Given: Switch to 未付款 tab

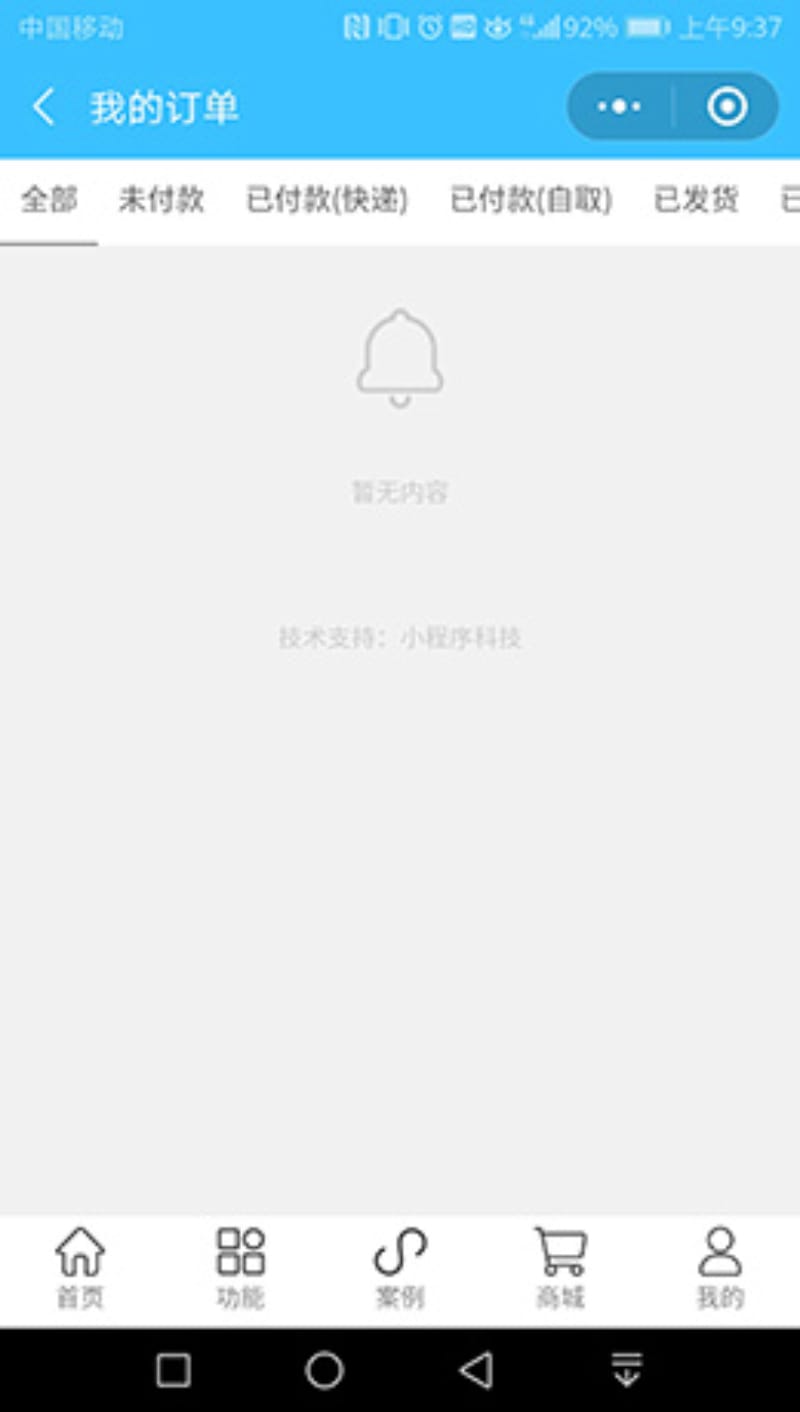Looking at the screenshot, I should [161, 200].
